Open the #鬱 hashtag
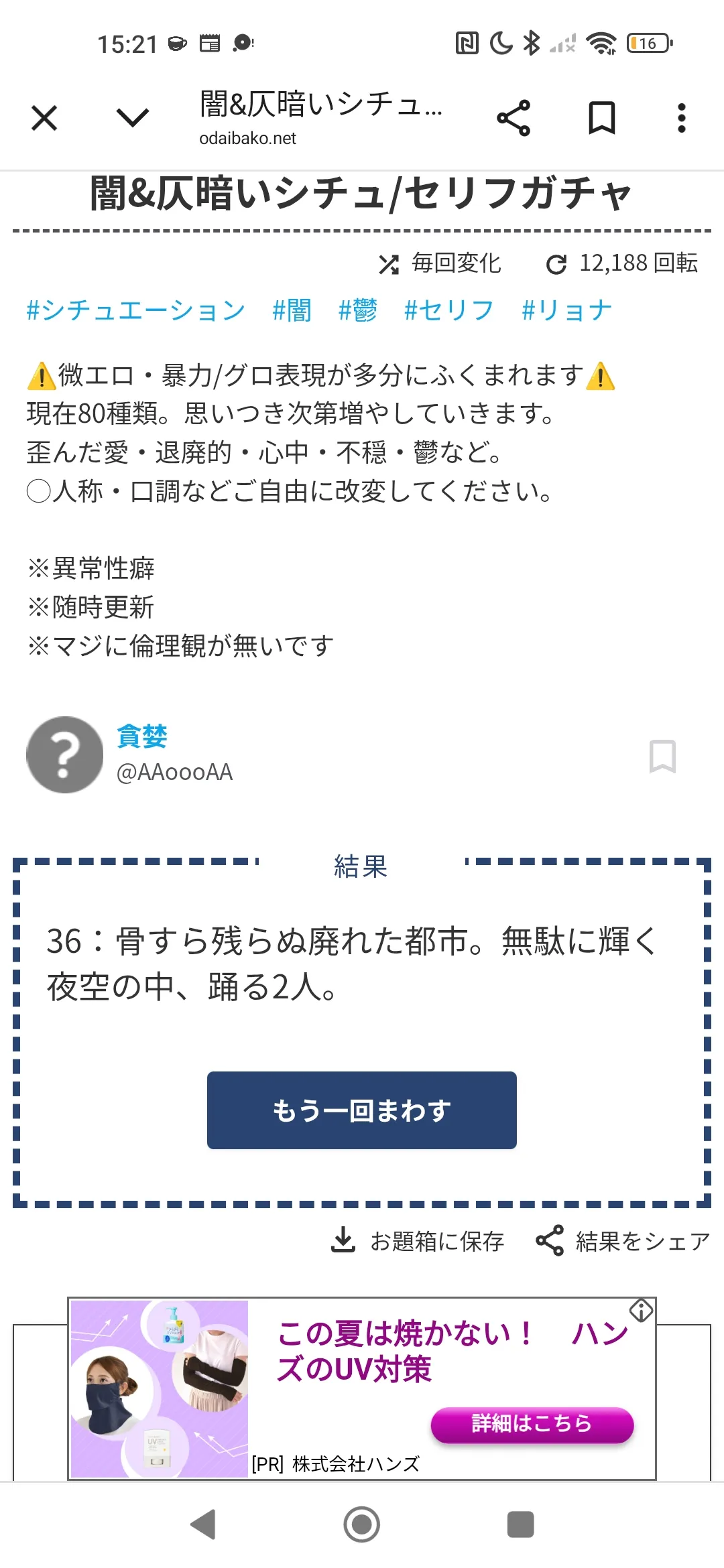 [x=358, y=310]
